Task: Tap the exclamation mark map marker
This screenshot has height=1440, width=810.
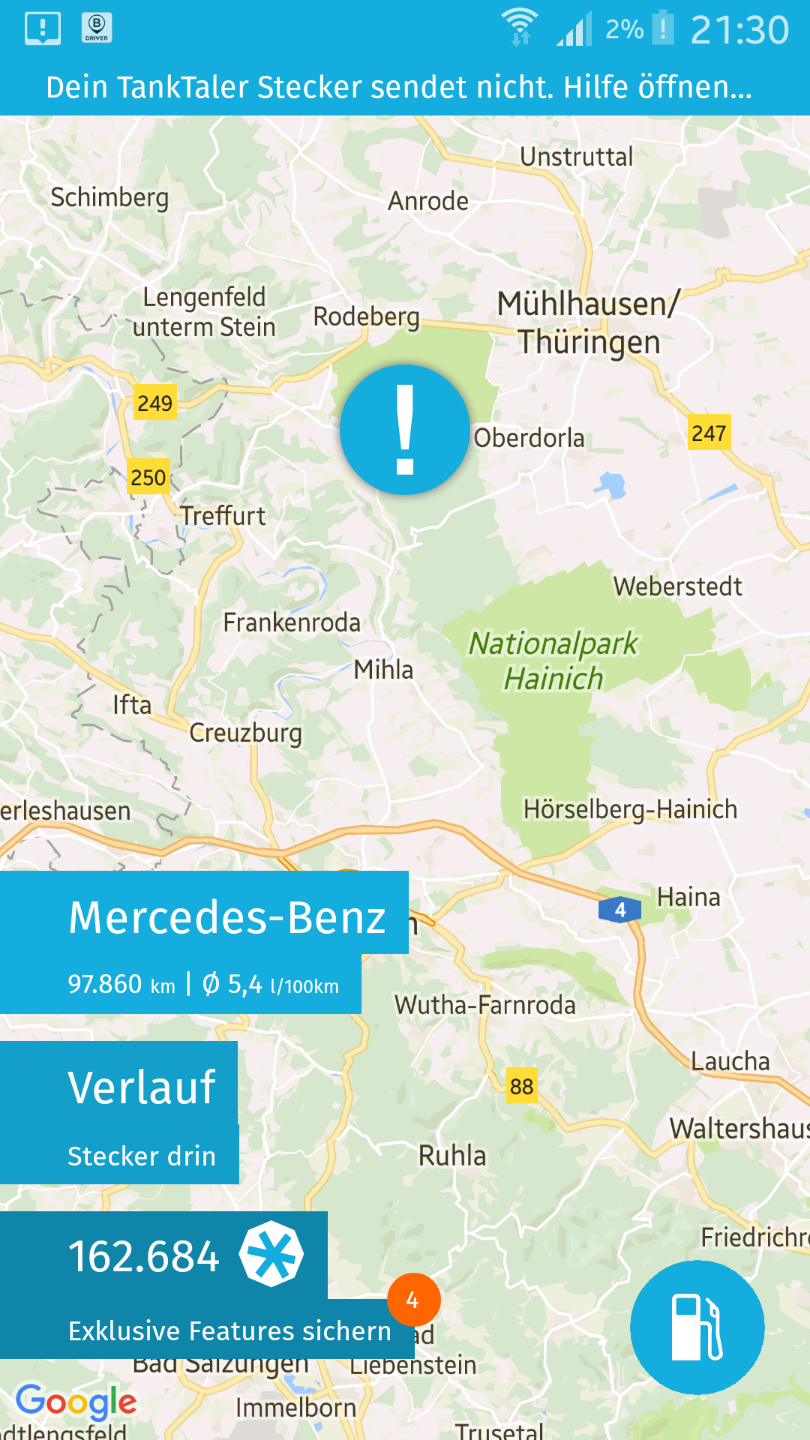Action: pyautogui.click(x=405, y=430)
